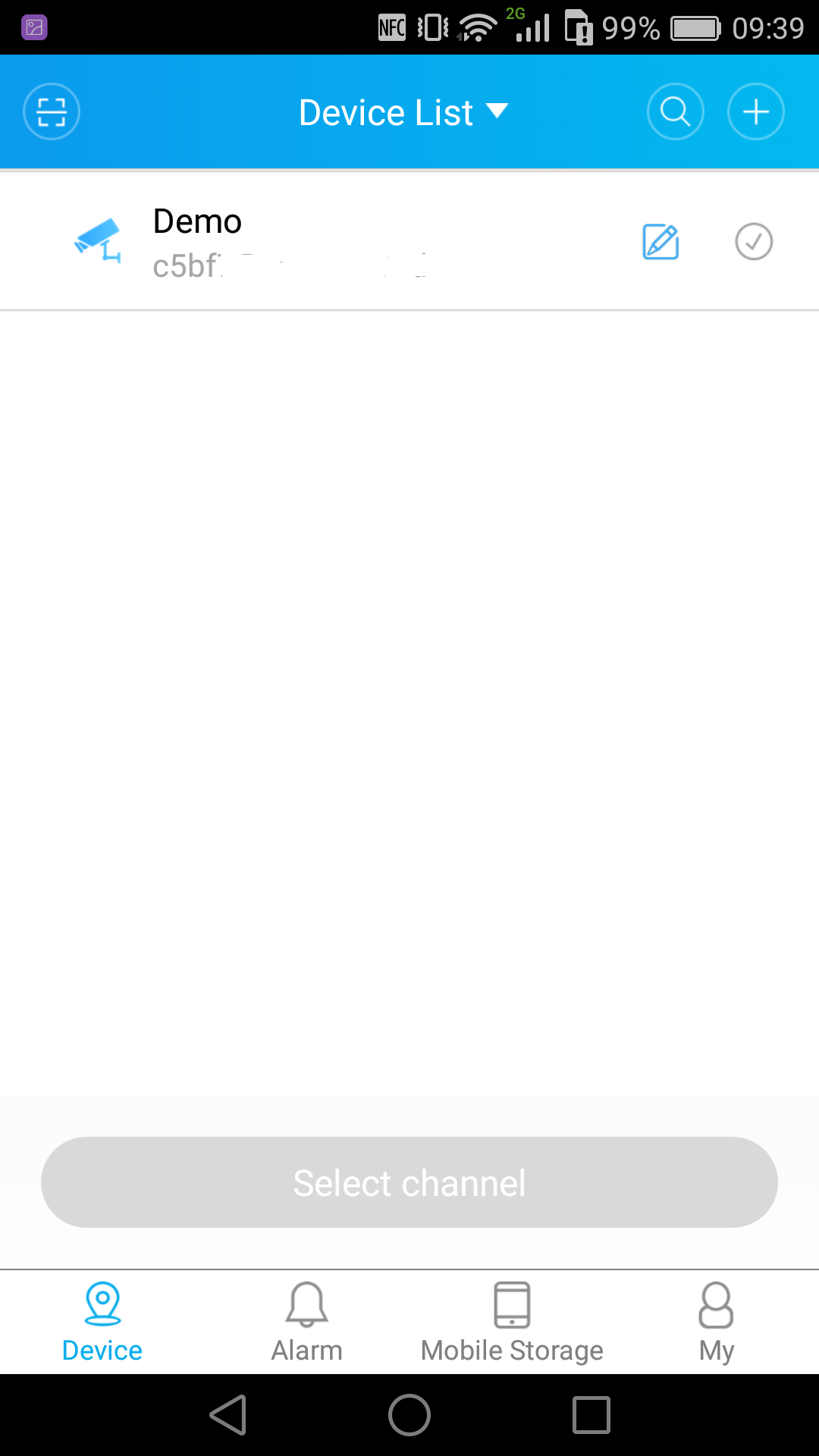This screenshot has width=819, height=1456.
Task: Add a new device
Action: [755, 112]
